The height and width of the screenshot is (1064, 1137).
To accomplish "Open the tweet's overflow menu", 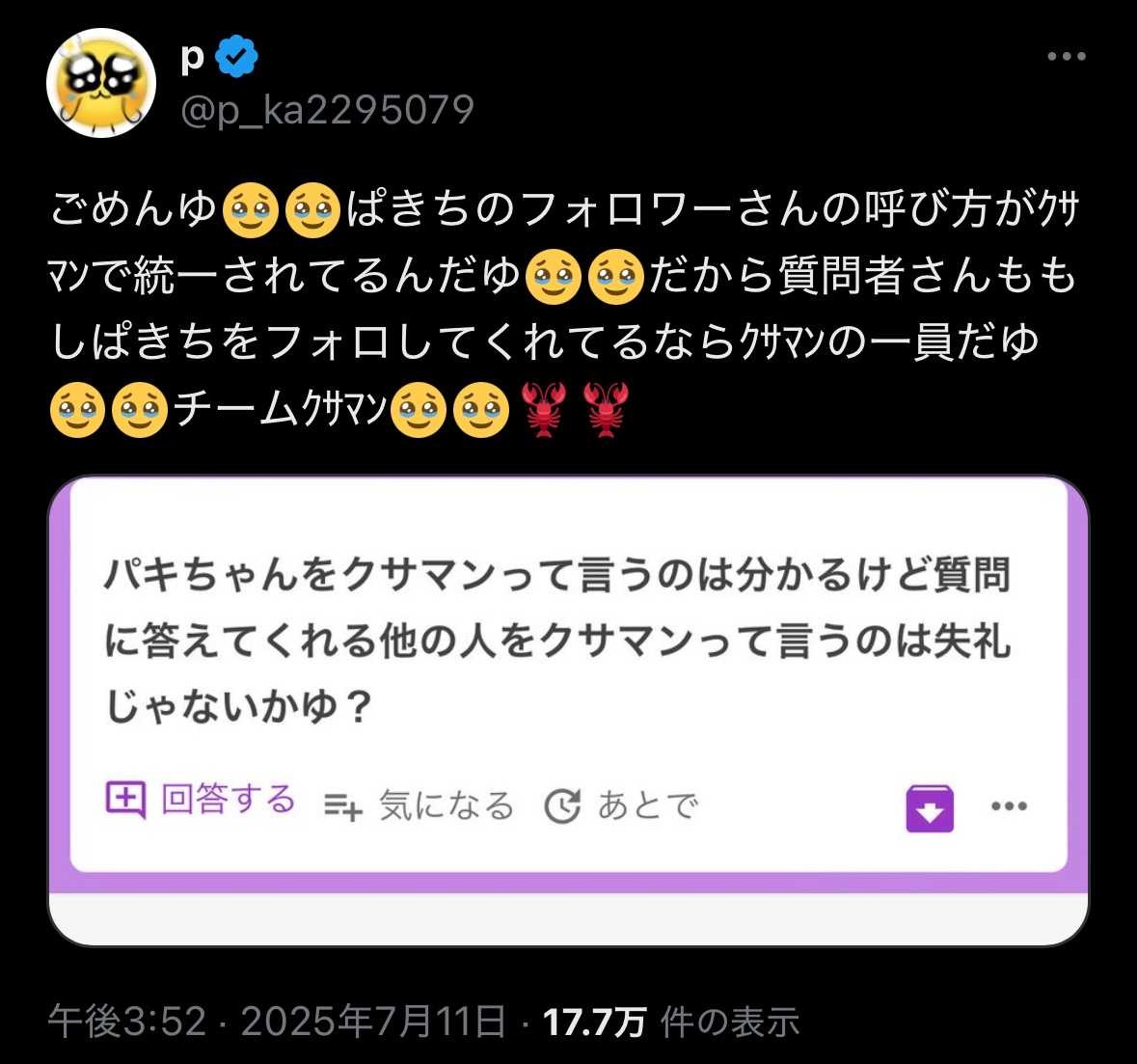I will click(1067, 57).
